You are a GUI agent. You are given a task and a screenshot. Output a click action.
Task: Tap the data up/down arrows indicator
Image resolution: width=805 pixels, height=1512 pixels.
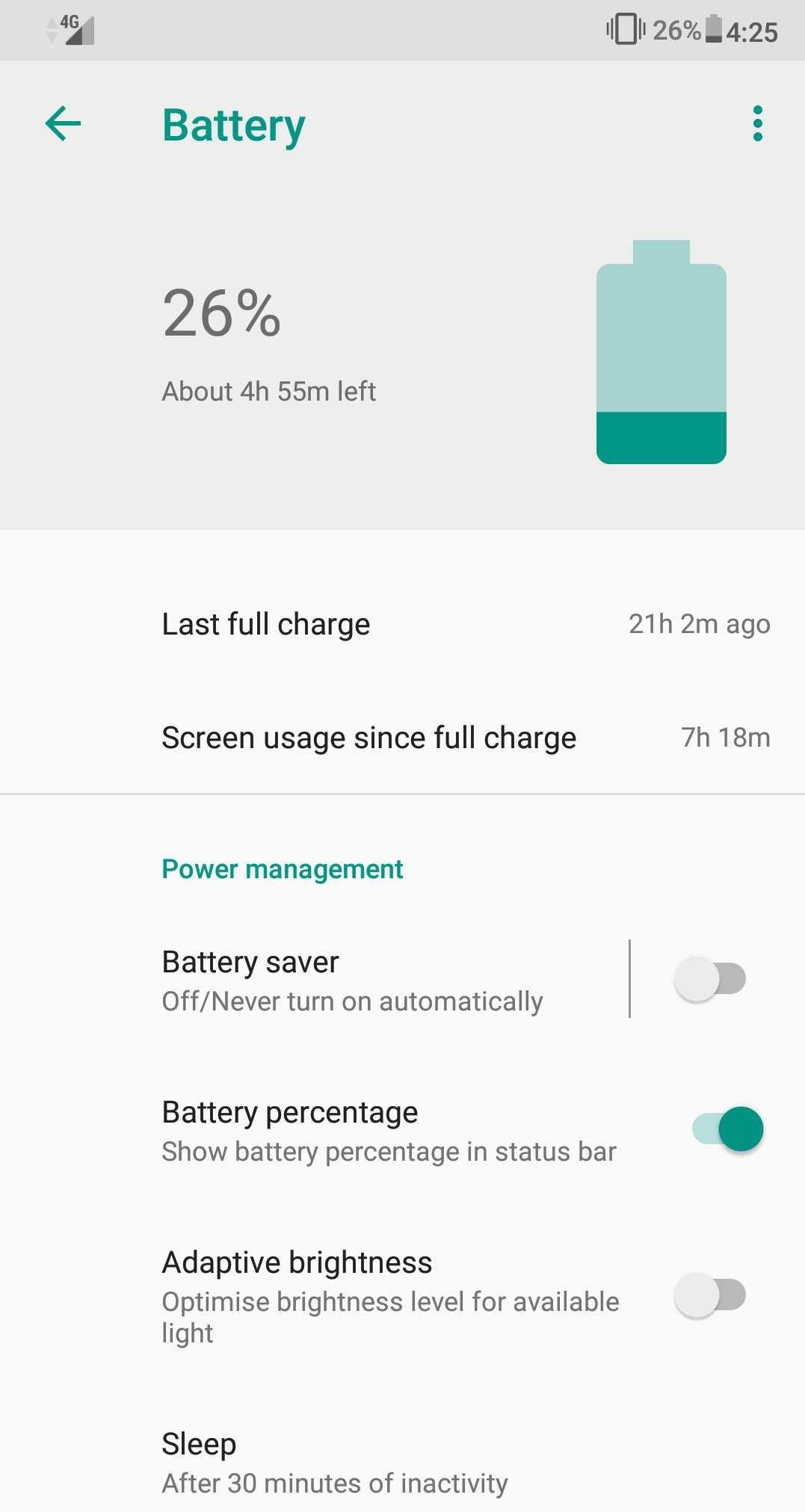(51, 30)
